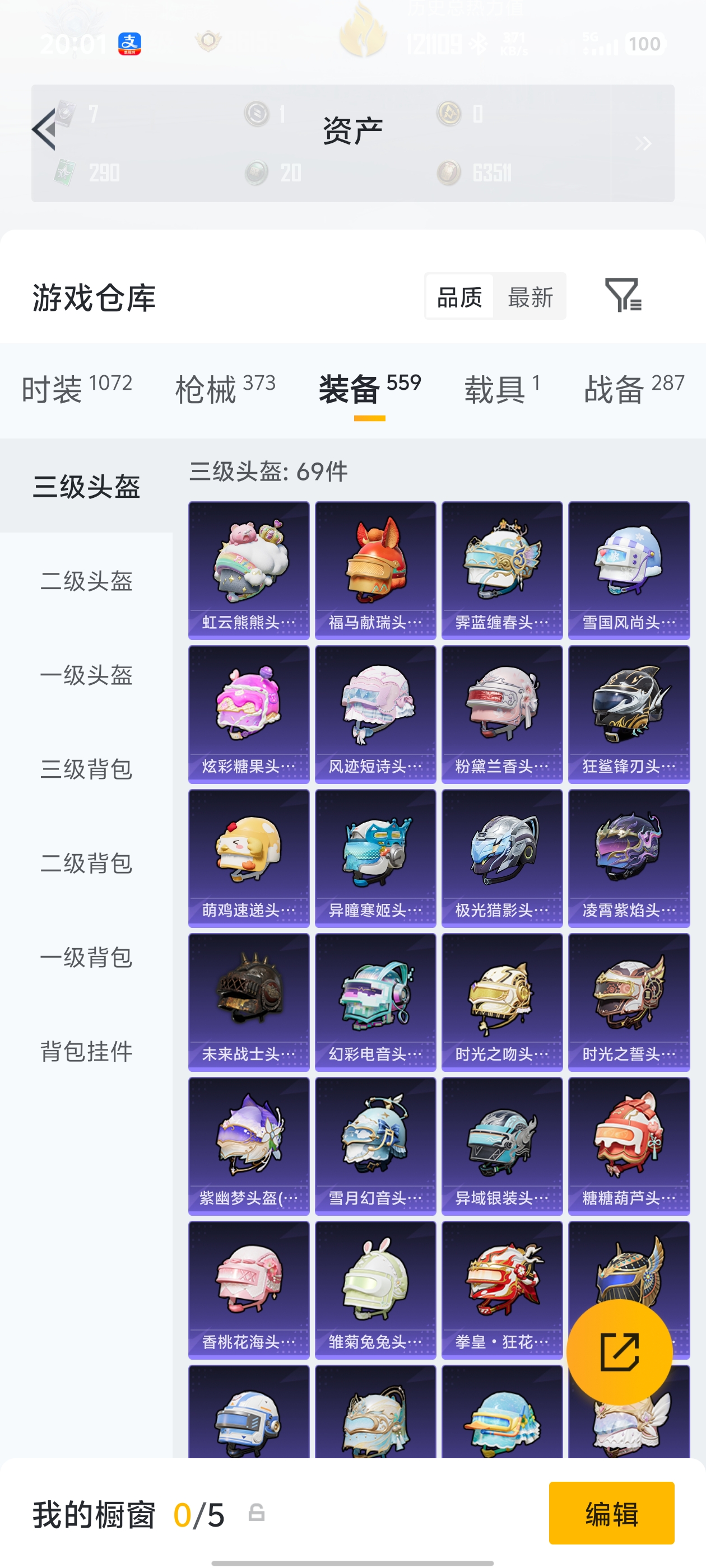Expand the assets panel with the double chevron
The height and width of the screenshot is (1568, 706).
pos(643,143)
